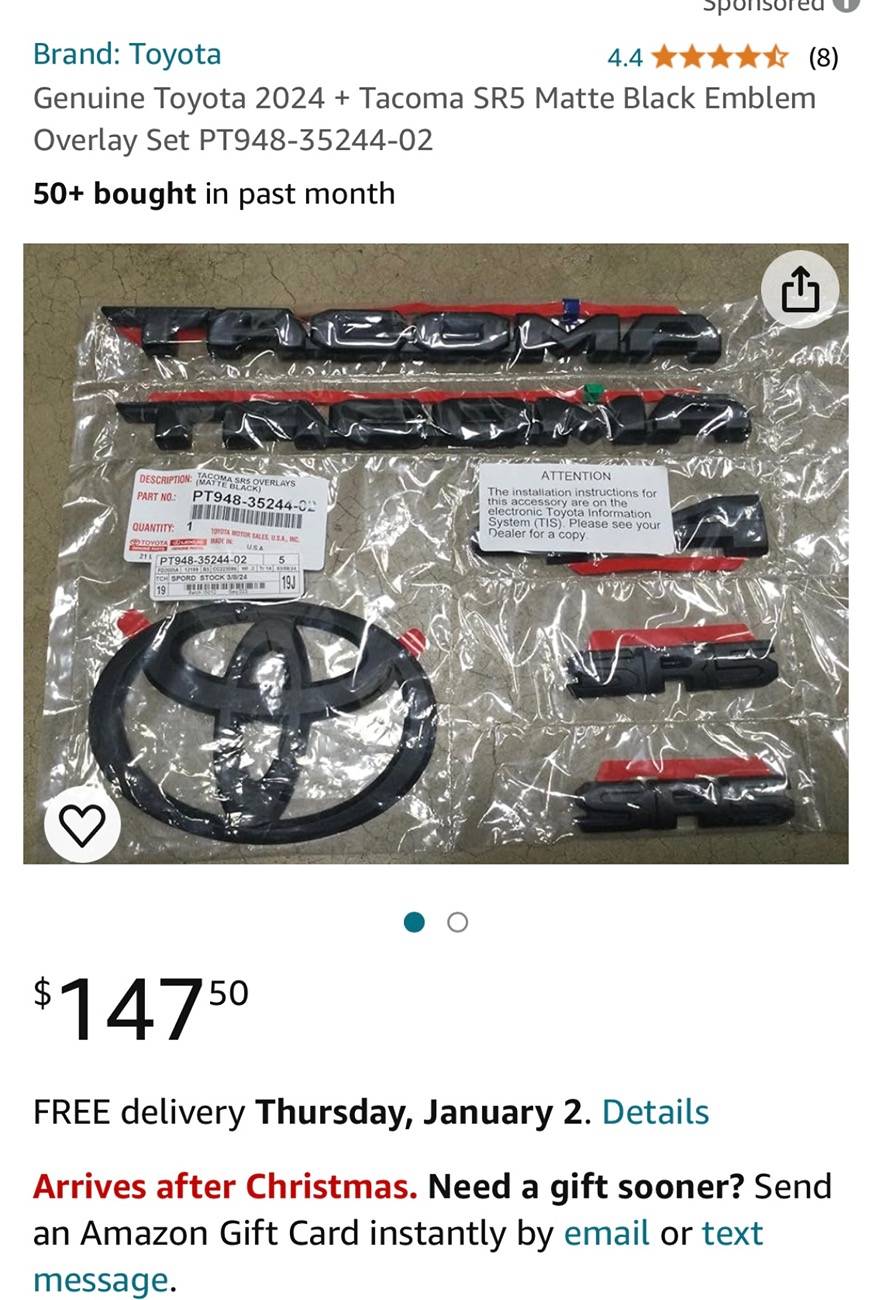Image resolution: width=872 pixels, height=1300 pixels.
Task: Open the Sponsored info icon
Action: (x=846, y=4)
